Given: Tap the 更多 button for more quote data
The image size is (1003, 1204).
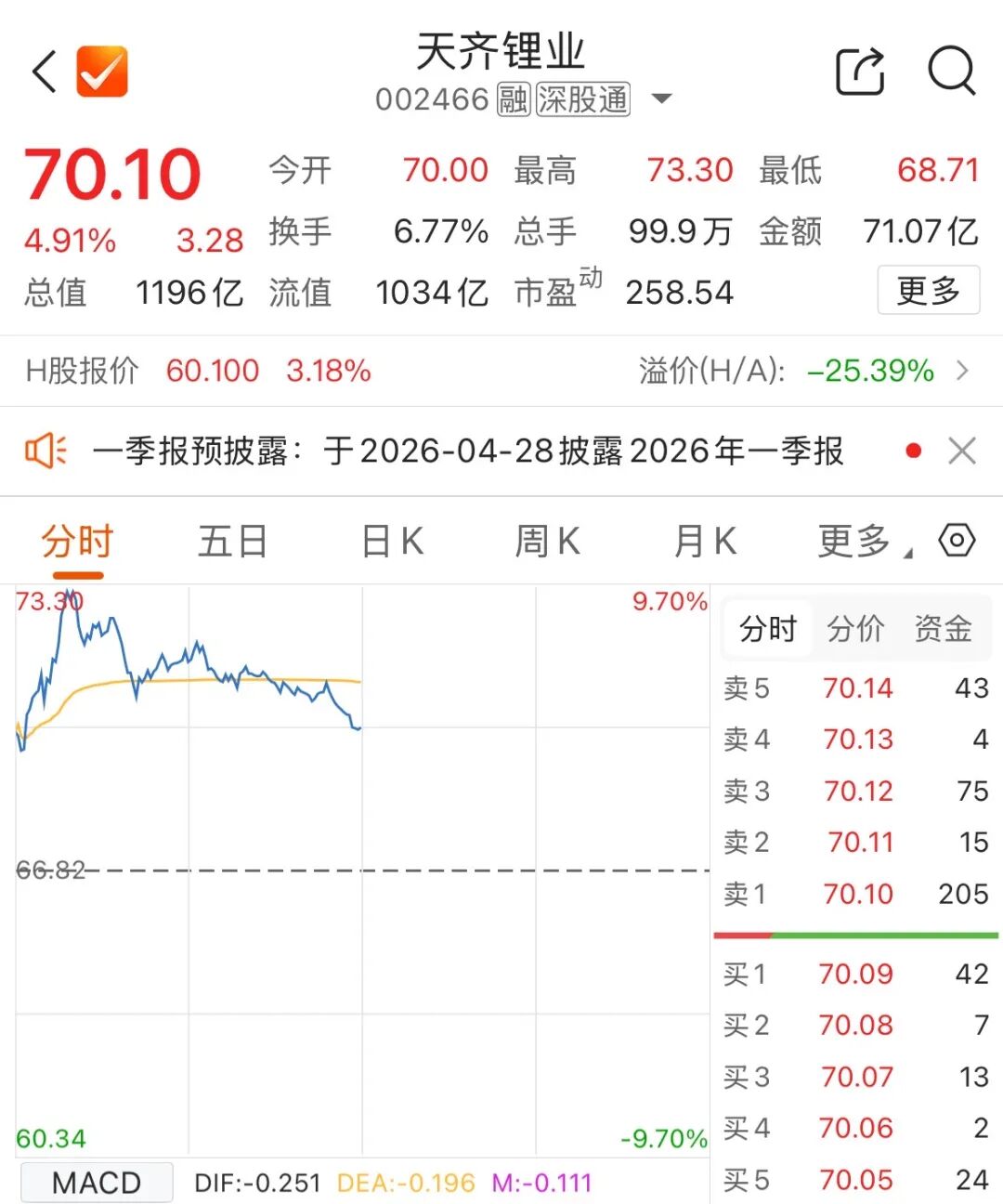Looking at the screenshot, I should tap(928, 291).
